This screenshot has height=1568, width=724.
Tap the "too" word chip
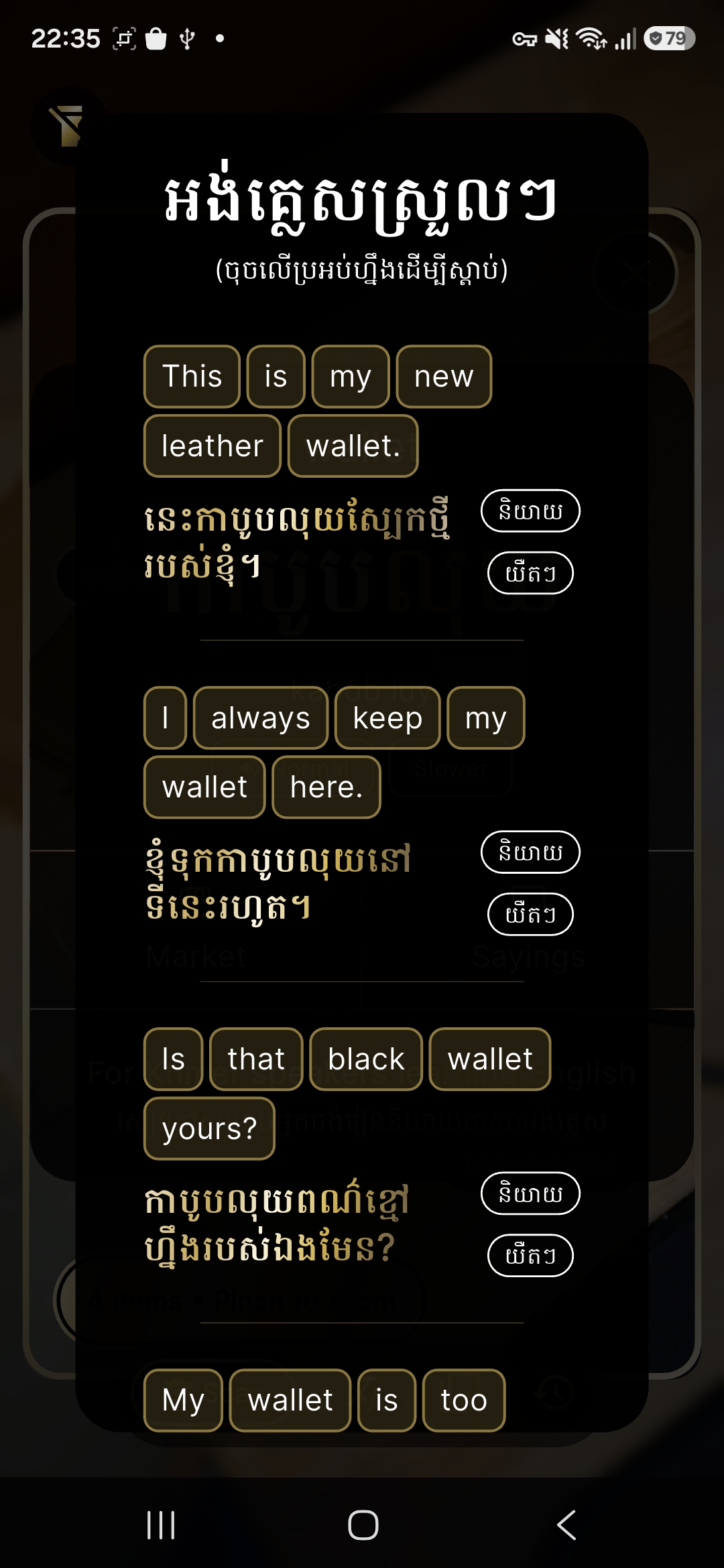click(464, 1400)
